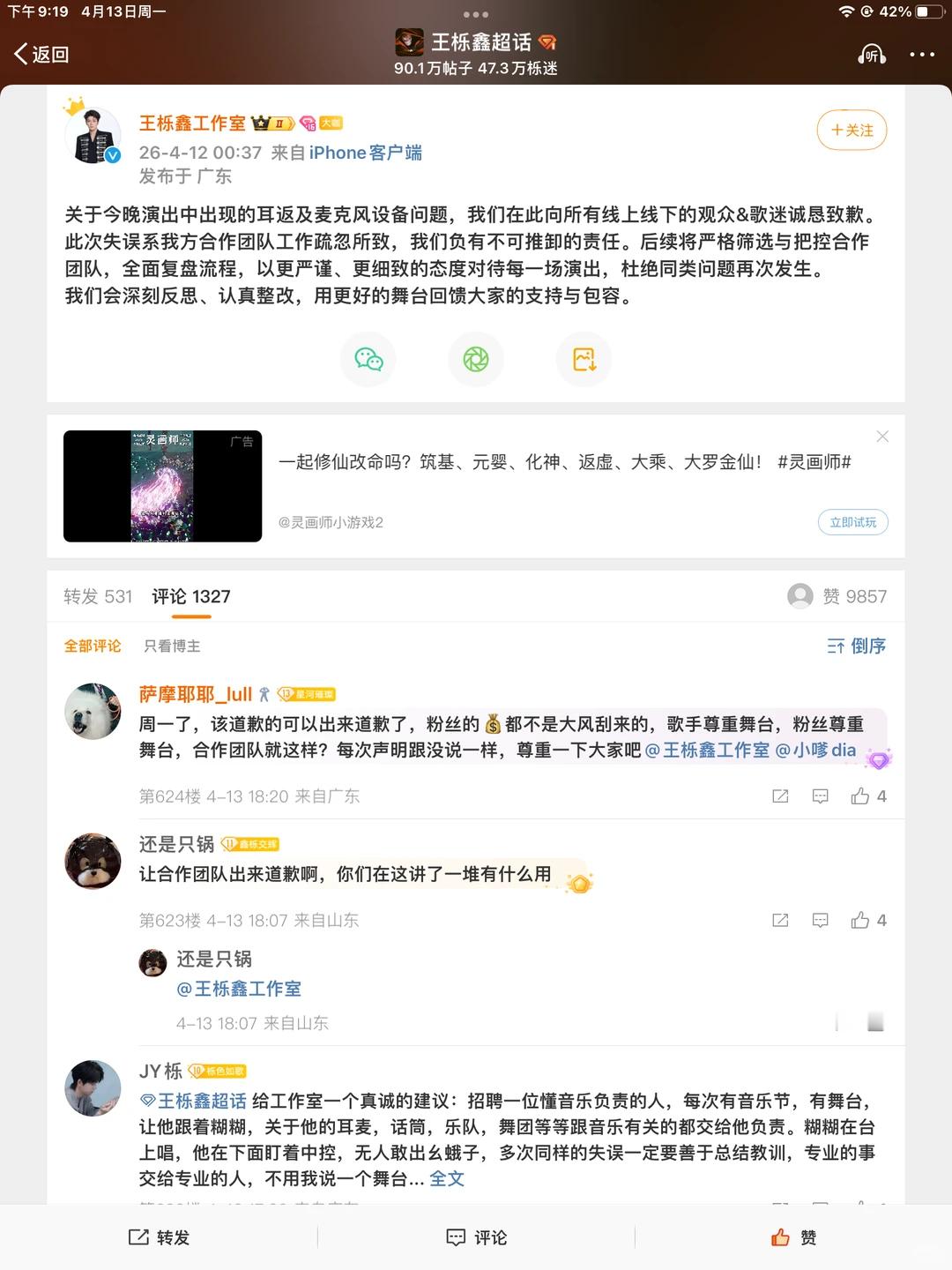Open 王栎鑫工作室's profile avatar
Image resolution: width=952 pixels, height=1270 pixels.
pyautogui.click(x=93, y=135)
